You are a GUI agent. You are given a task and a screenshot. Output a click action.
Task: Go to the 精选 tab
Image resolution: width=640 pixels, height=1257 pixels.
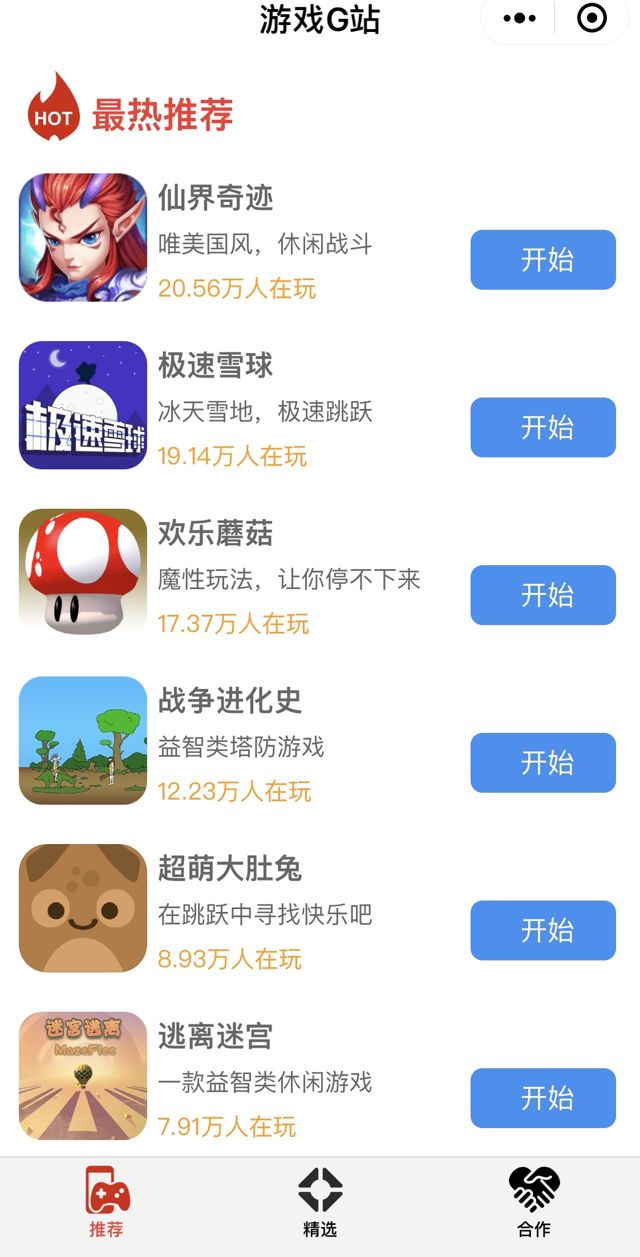(x=320, y=1203)
